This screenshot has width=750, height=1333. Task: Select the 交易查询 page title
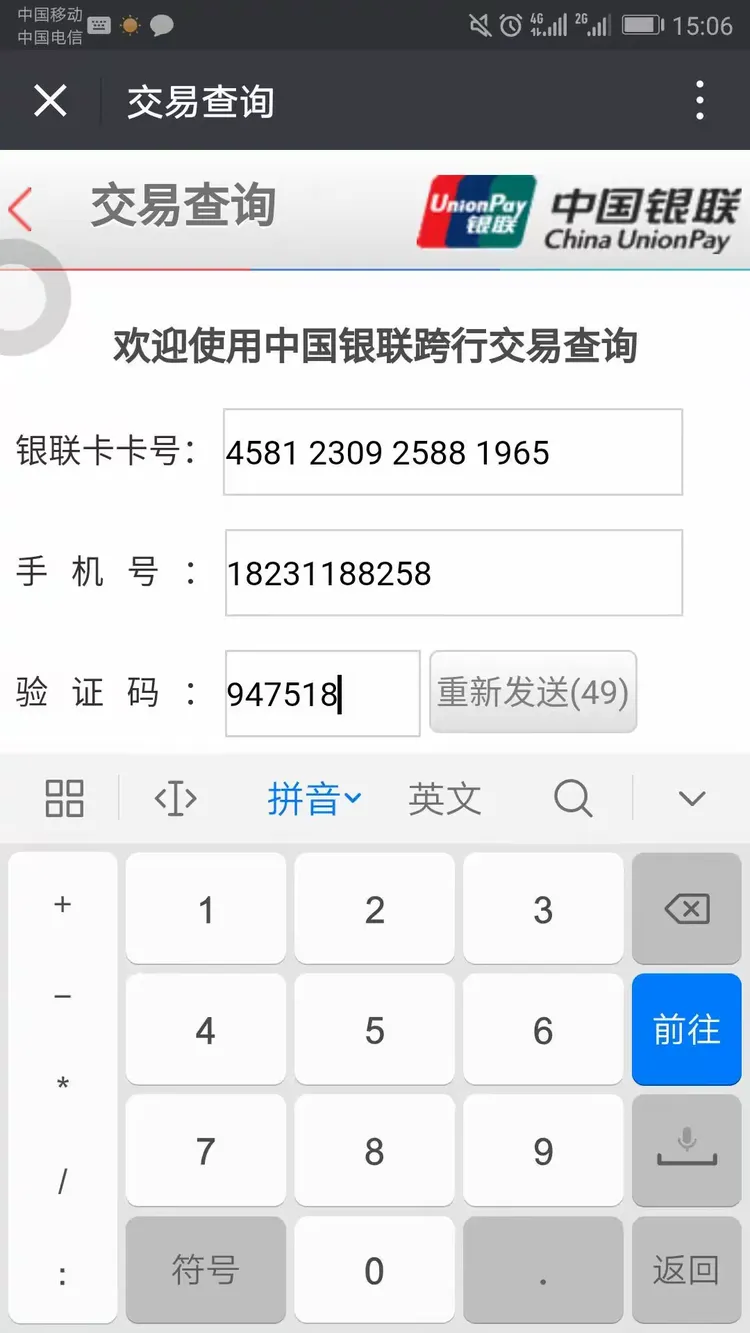coord(199,100)
